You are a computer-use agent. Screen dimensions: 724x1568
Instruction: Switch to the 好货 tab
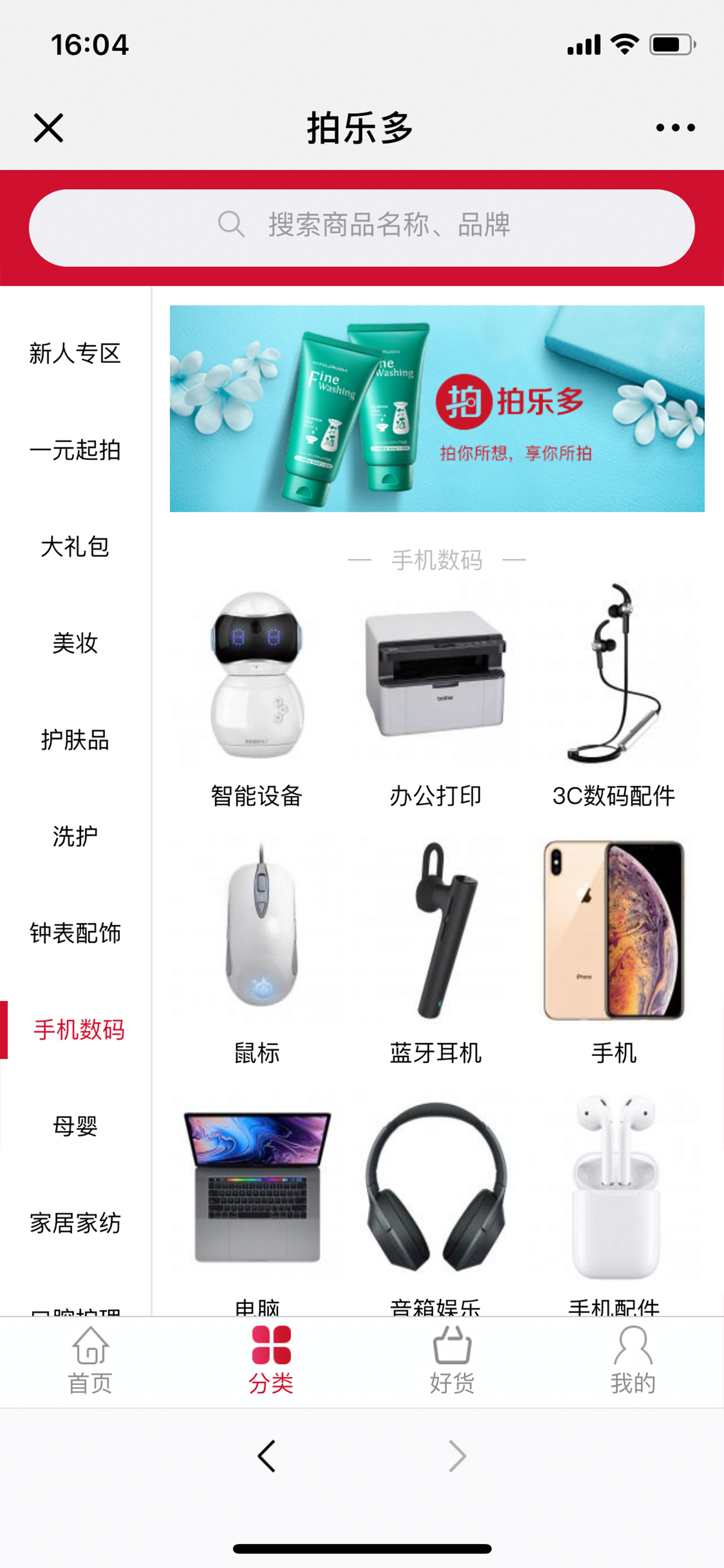[452, 1361]
